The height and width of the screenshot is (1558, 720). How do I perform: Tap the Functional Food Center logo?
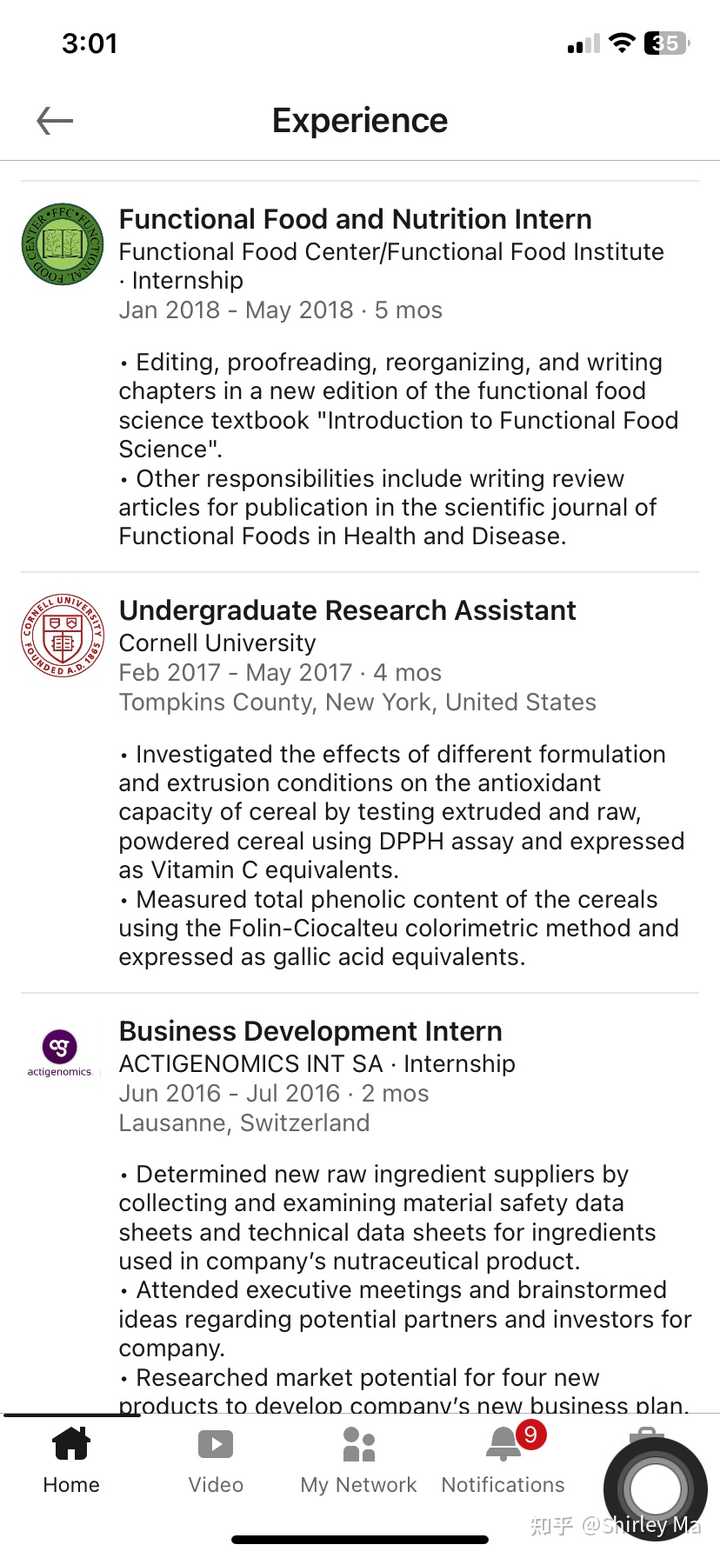click(x=63, y=244)
